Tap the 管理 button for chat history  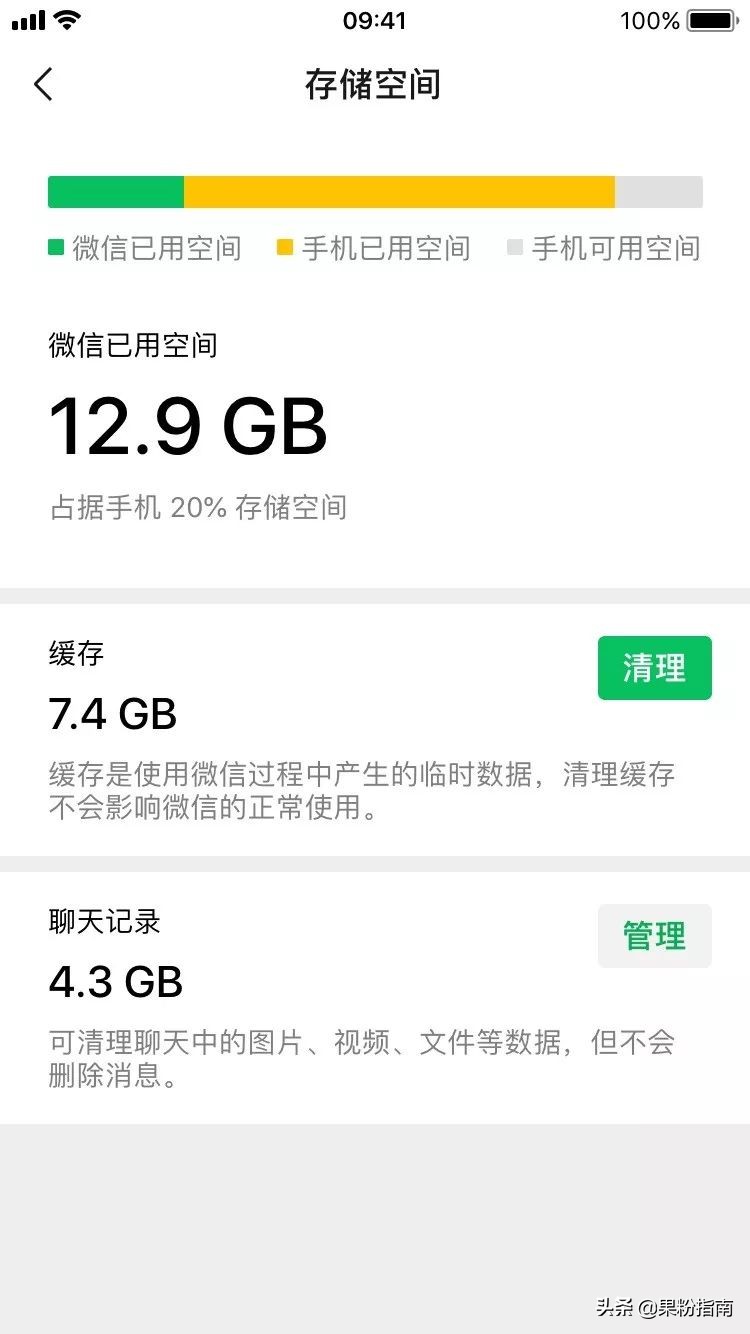click(654, 936)
